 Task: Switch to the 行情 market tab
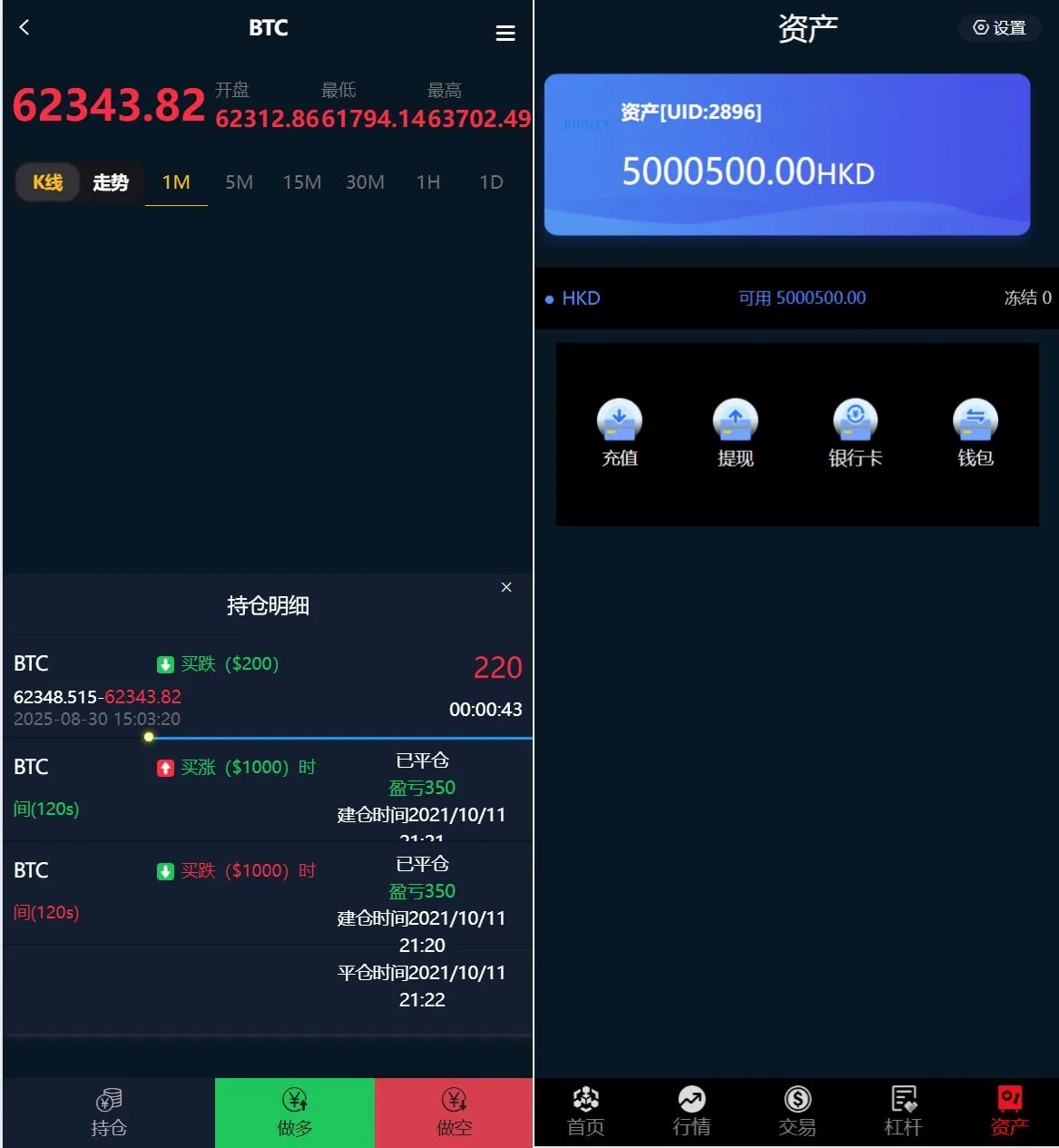tap(691, 1112)
